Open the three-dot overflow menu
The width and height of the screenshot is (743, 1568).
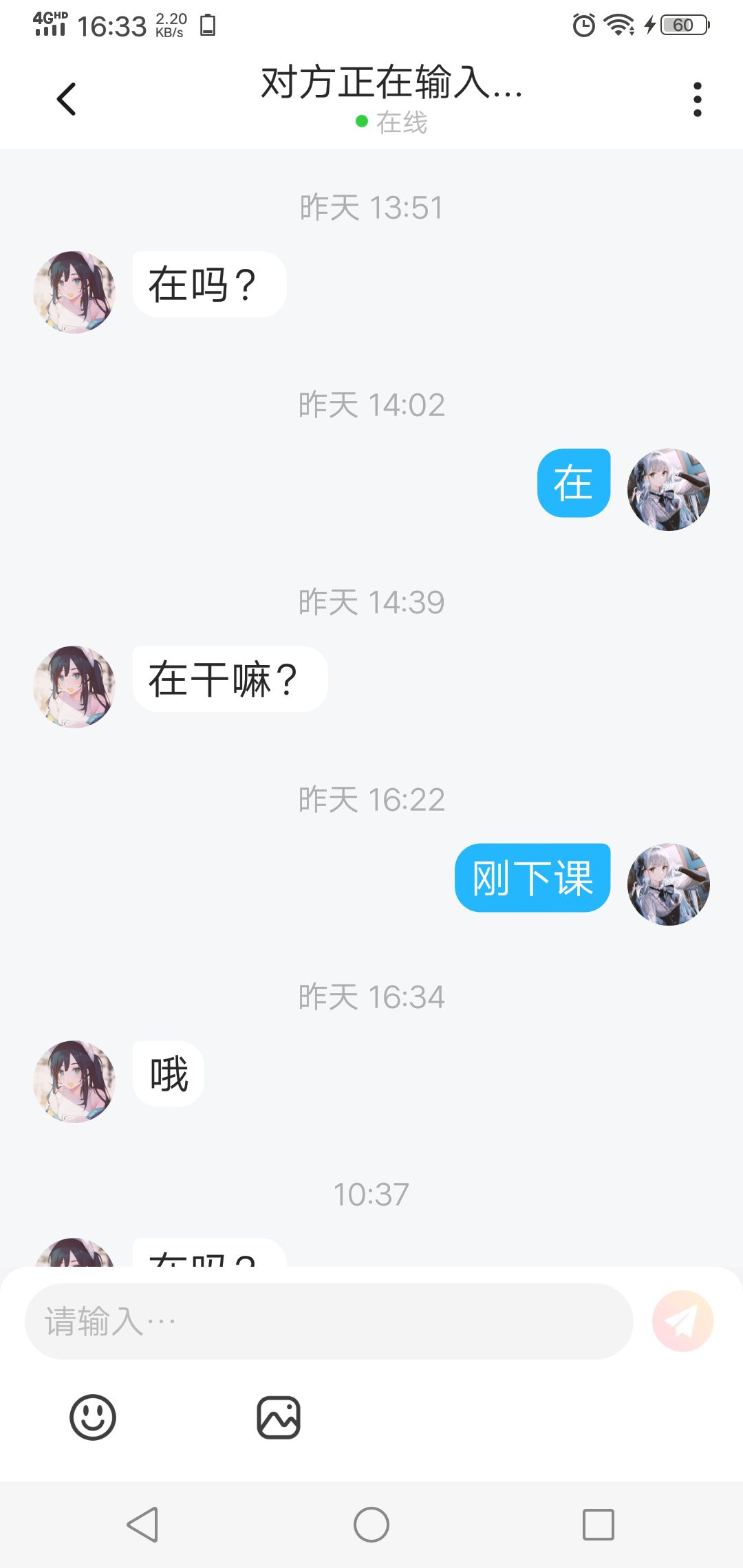click(697, 100)
